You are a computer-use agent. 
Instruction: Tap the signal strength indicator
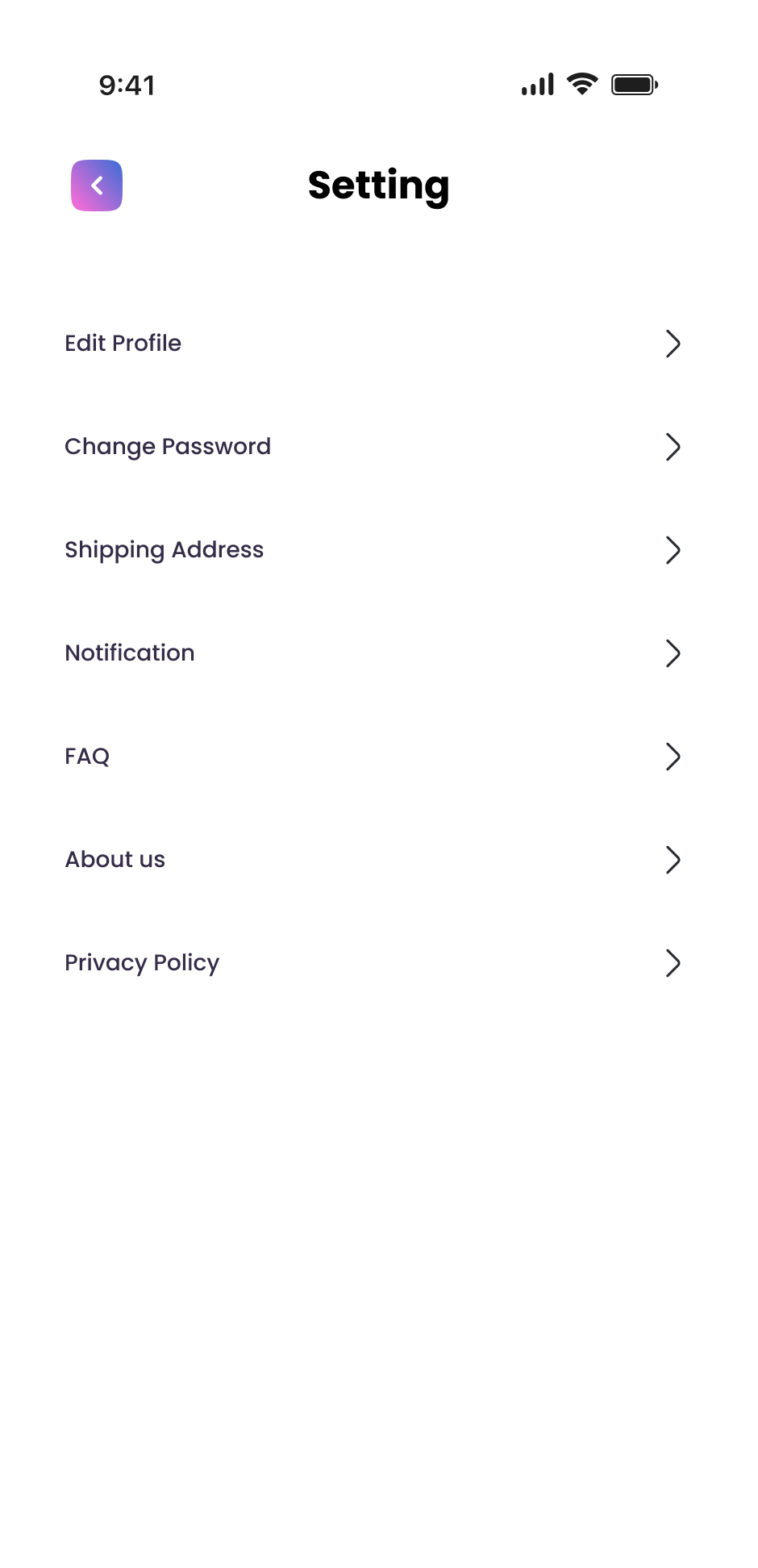tap(537, 84)
